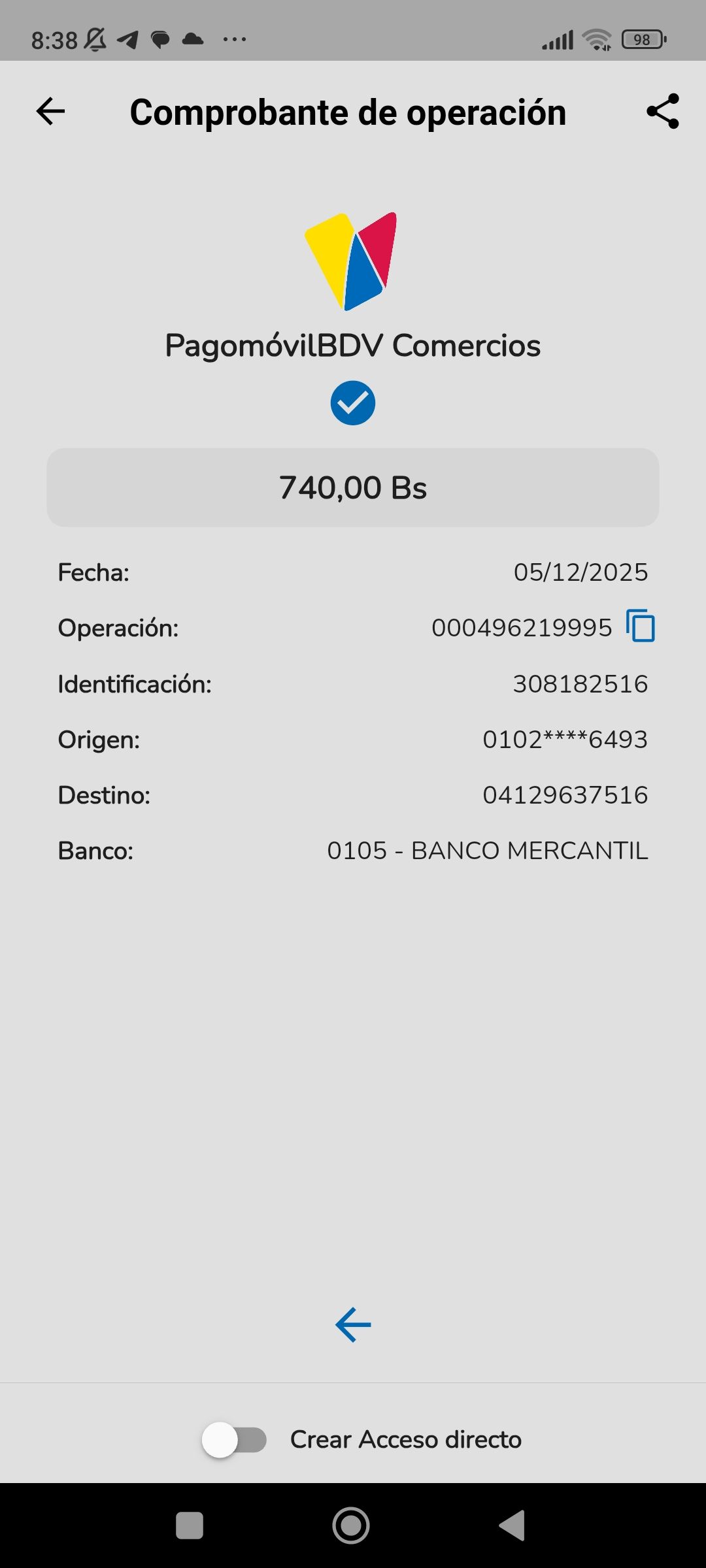Screen dimensions: 706x1568
Task: Tap the 740,00 Bs amount box
Action: click(352, 487)
